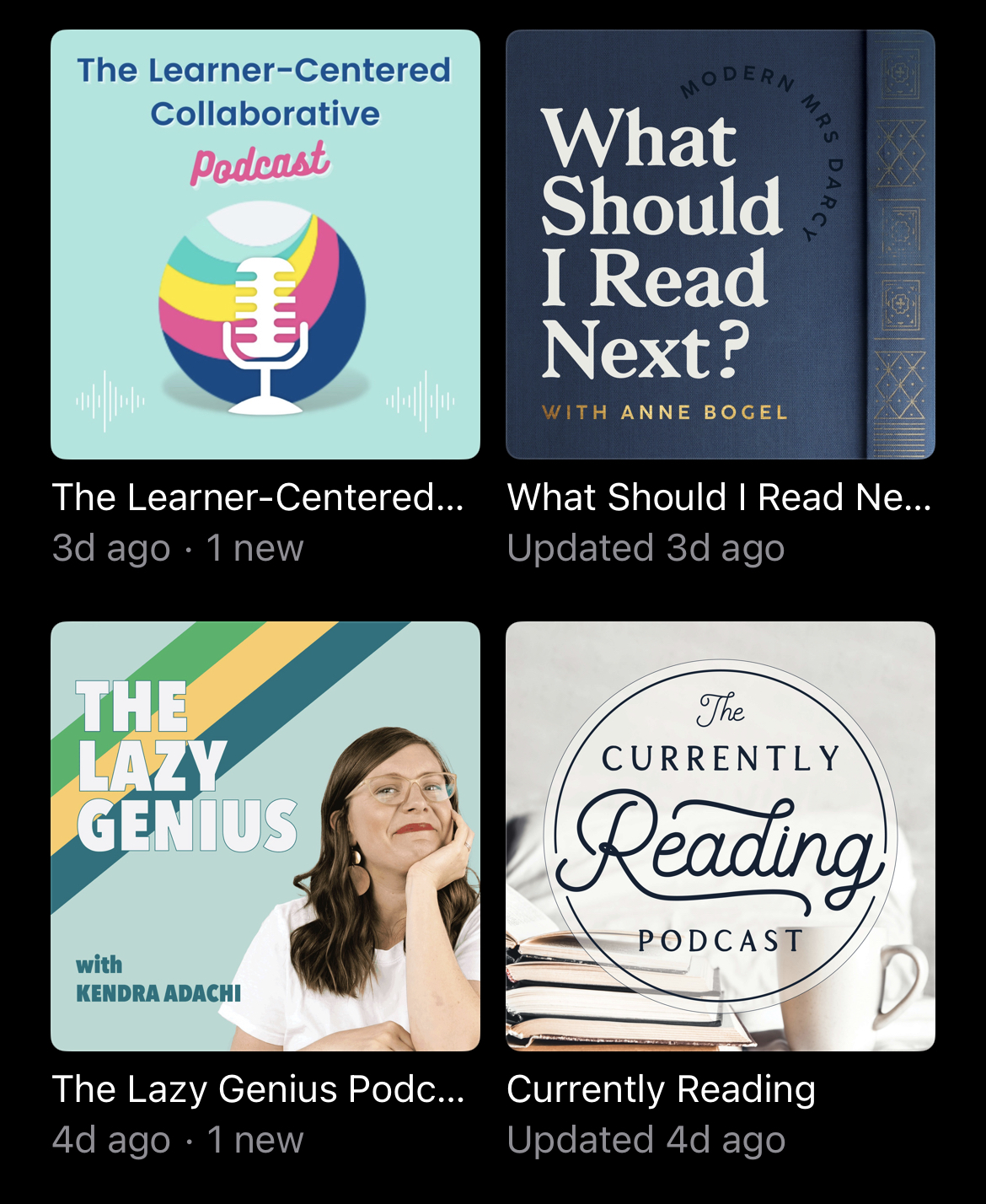The image size is (986, 1204).
Task: Open The Lazy Genius Podcast
Action: (x=265, y=836)
